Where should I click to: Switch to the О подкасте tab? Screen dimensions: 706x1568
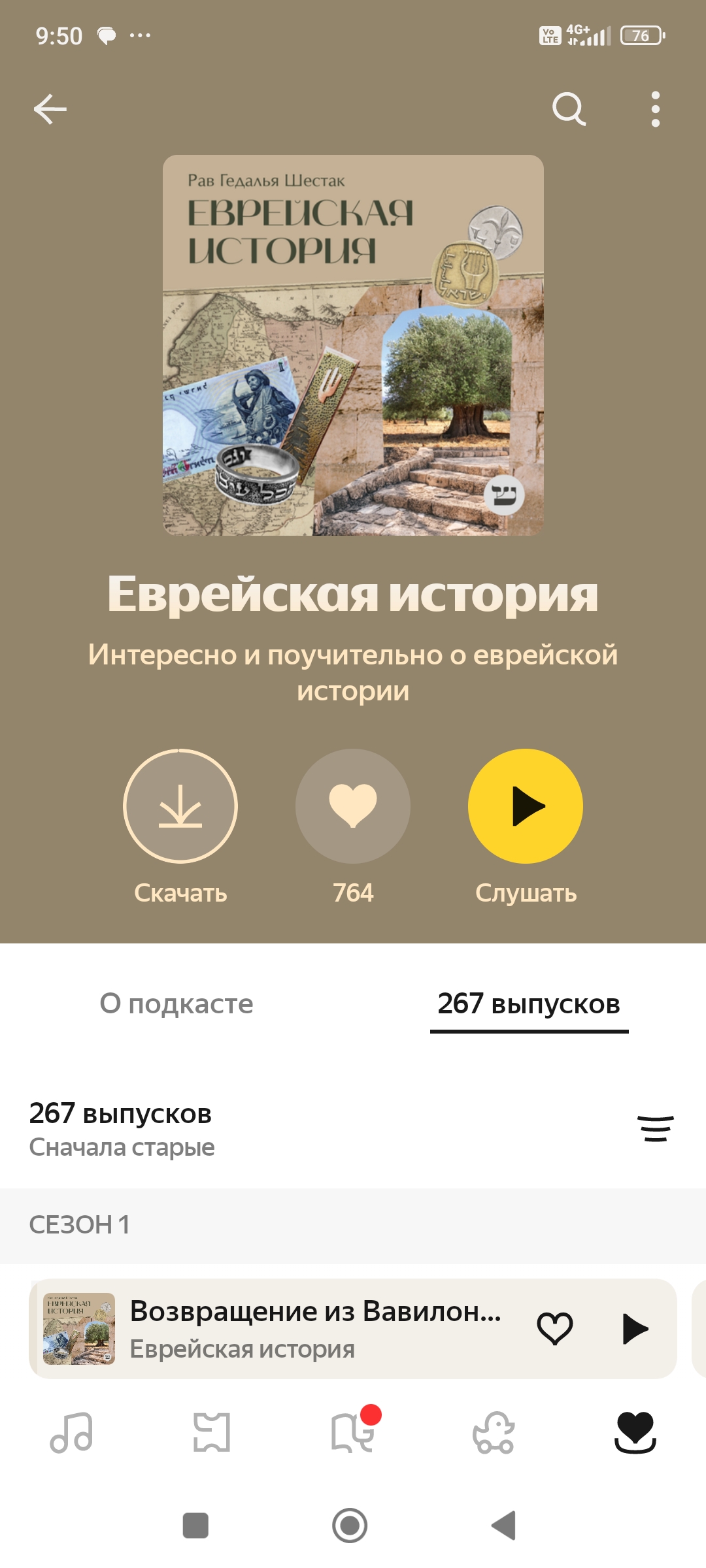pos(176,1004)
